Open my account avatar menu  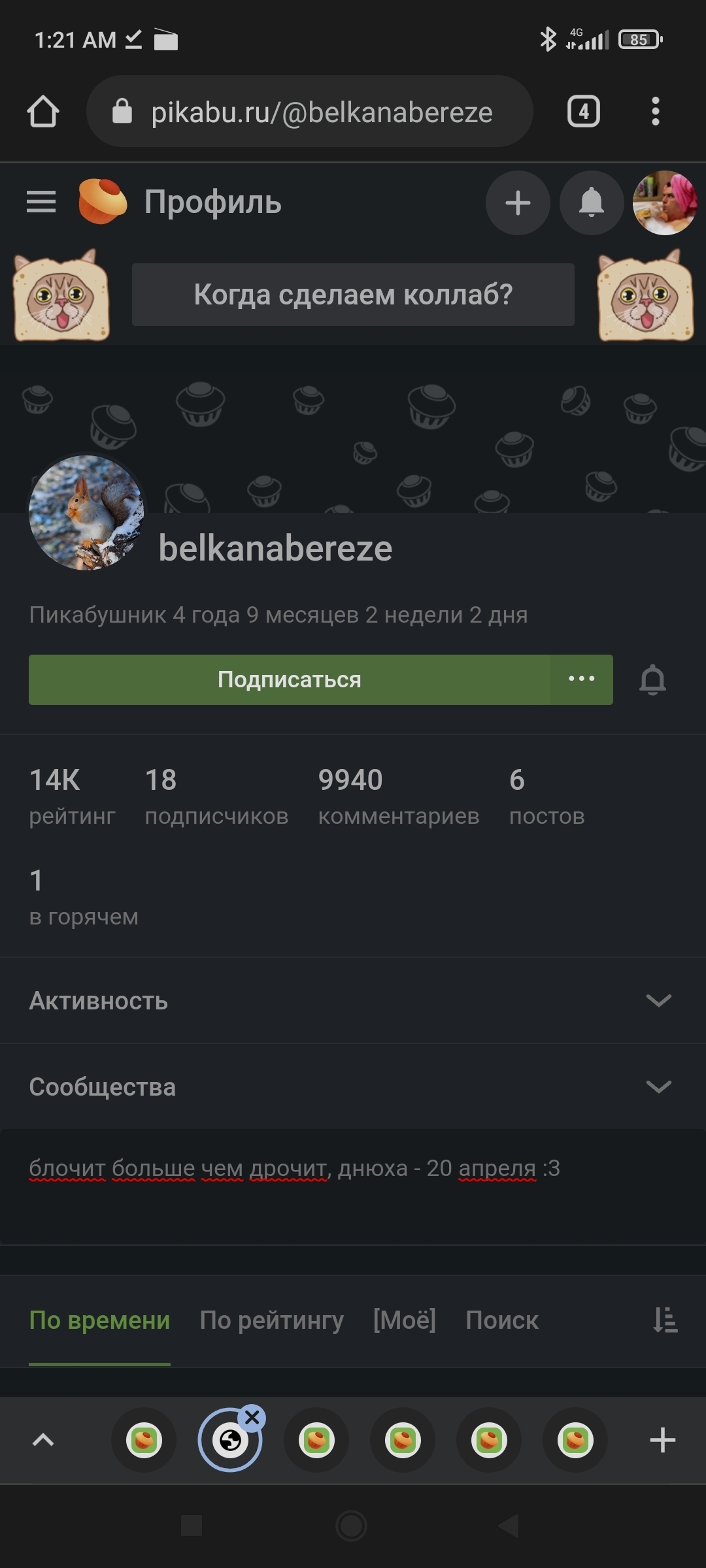tap(665, 203)
